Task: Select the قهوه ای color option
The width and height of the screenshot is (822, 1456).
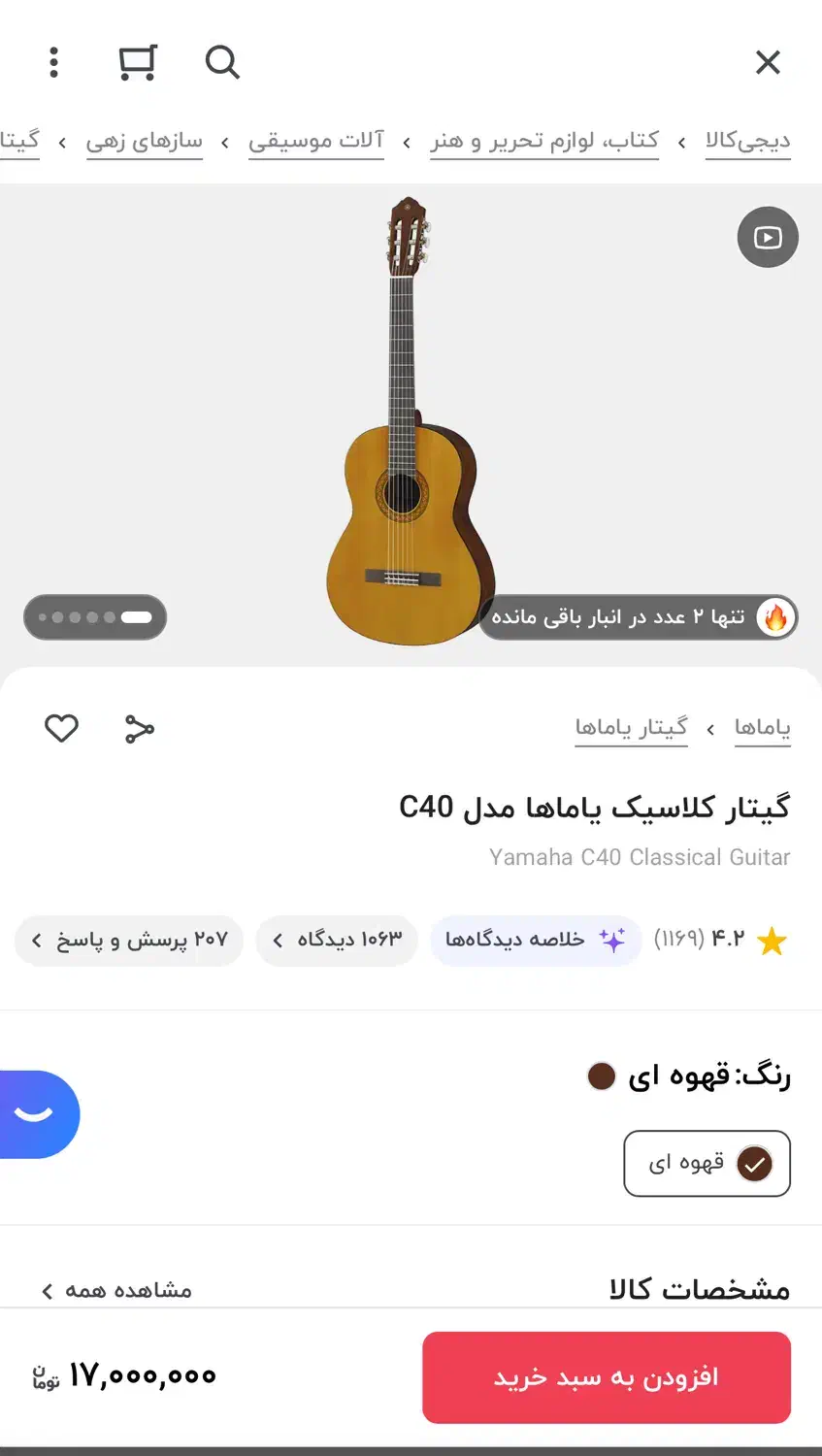Action: [707, 1163]
